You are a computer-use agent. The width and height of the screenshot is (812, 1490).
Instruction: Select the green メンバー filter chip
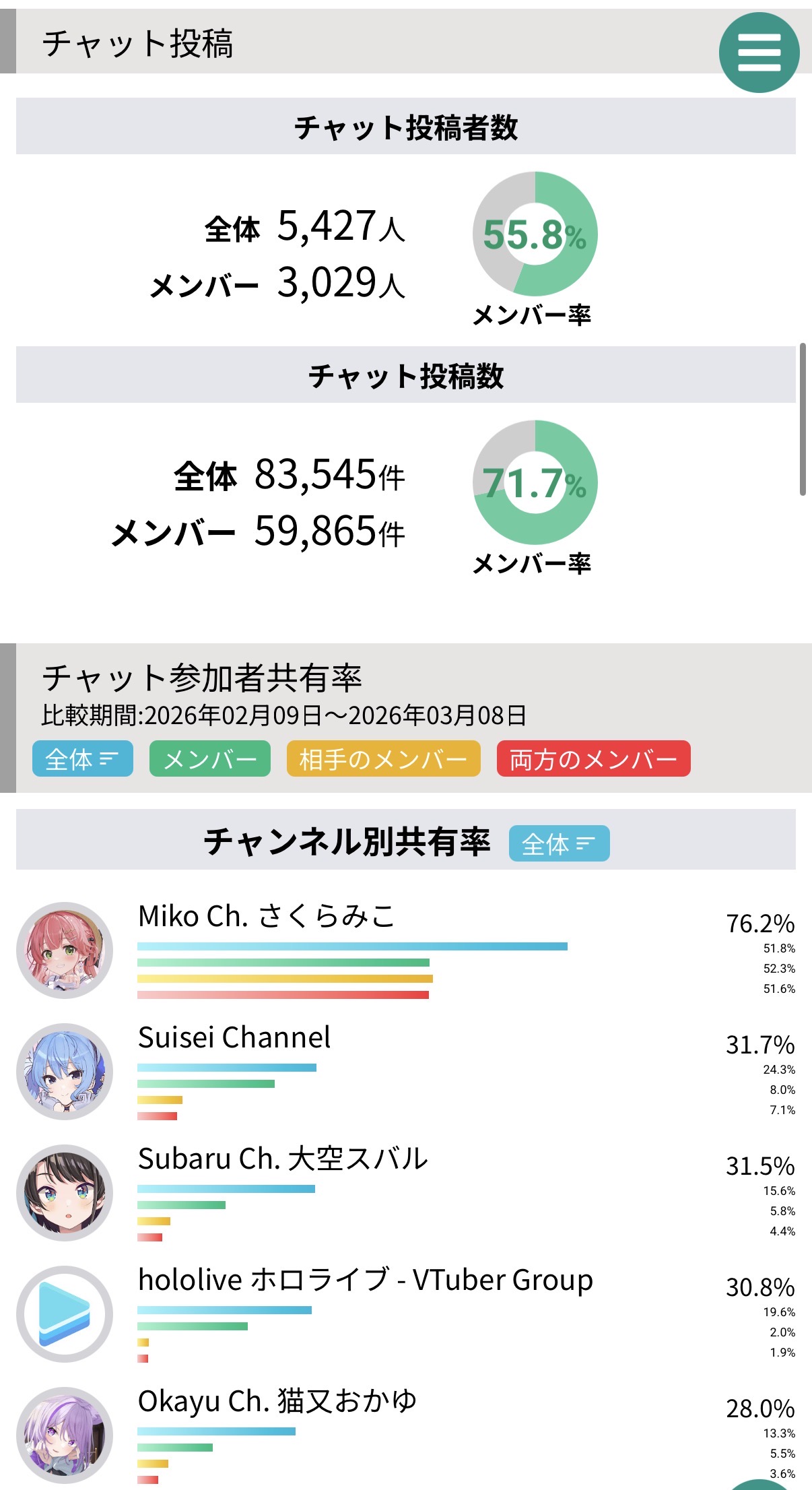210,758
